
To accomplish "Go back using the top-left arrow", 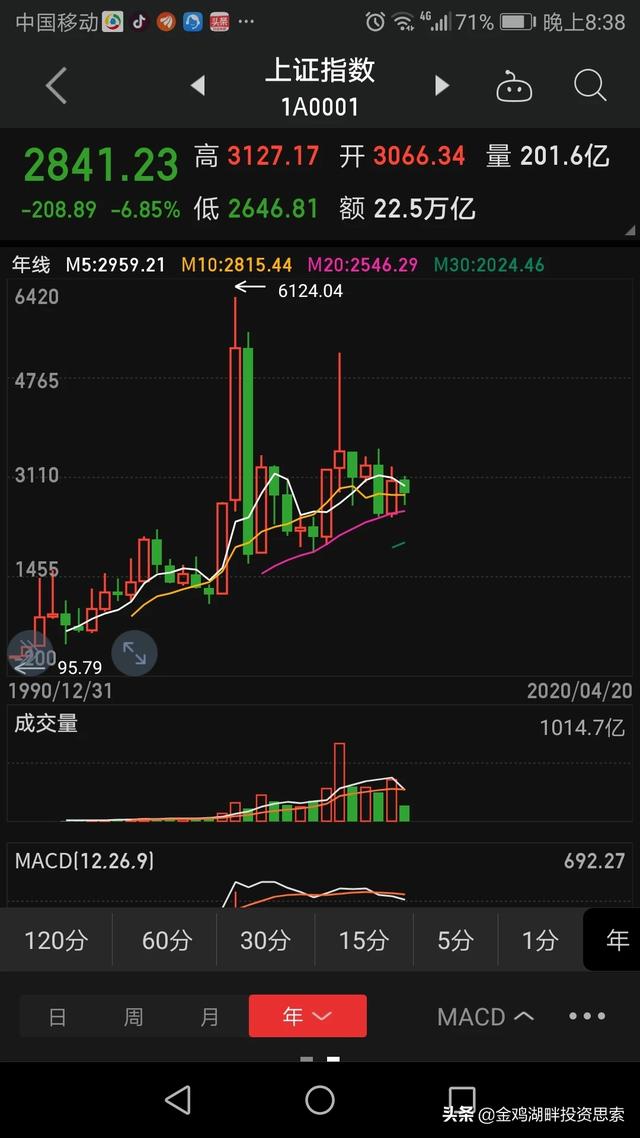I will pos(57,86).
